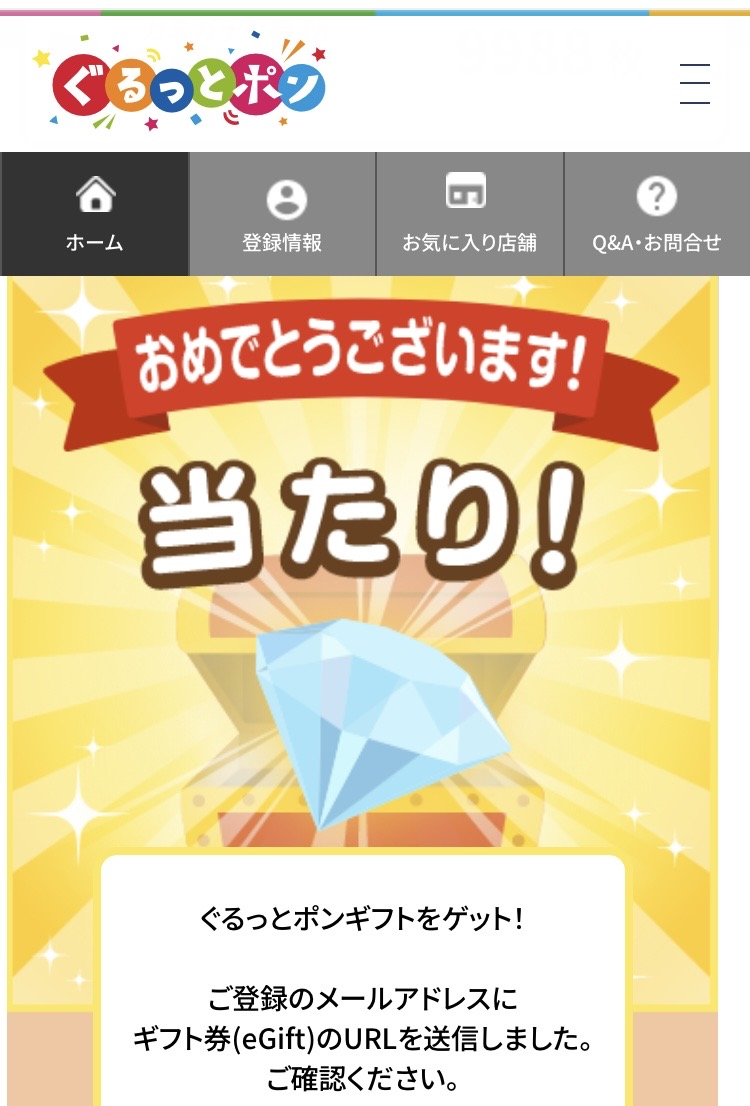Switch to the 登録情報 tab

(283, 214)
